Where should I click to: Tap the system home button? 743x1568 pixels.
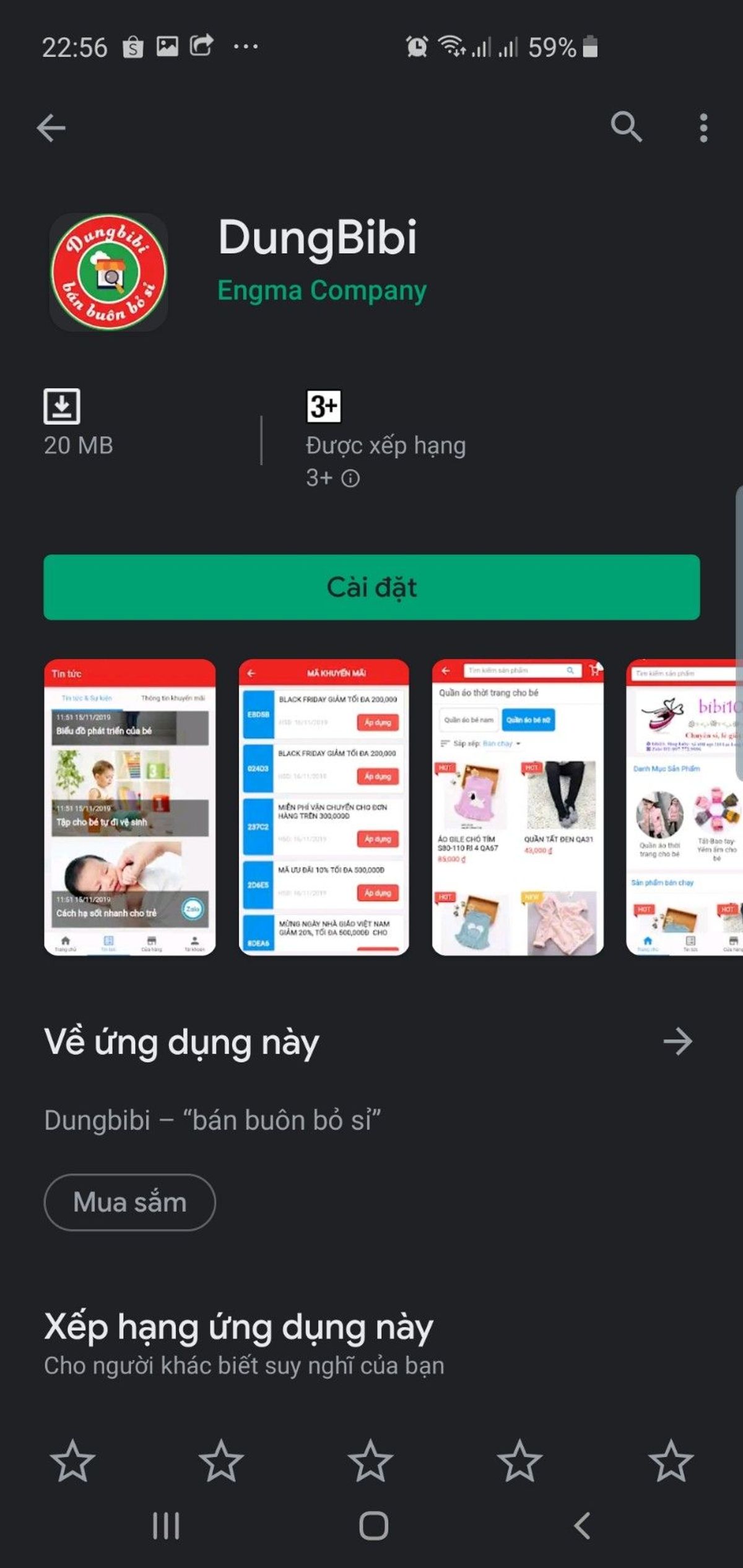coord(373,1525)
